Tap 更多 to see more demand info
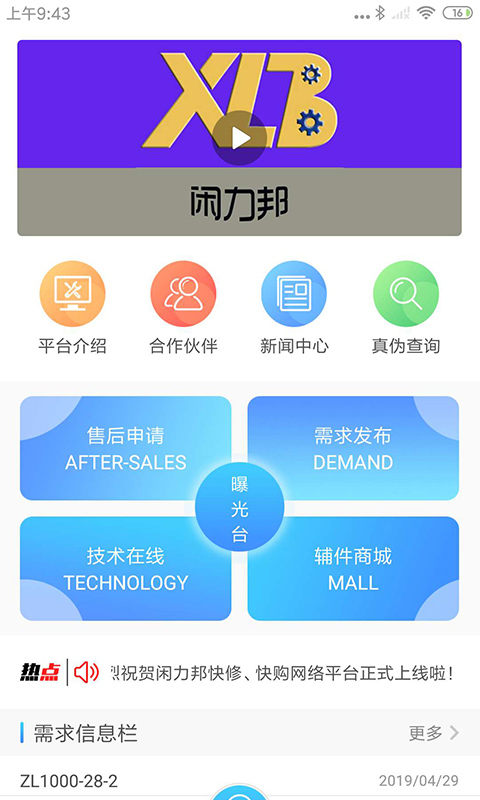This screenshot has height=800, width=480. click(434, 733)
